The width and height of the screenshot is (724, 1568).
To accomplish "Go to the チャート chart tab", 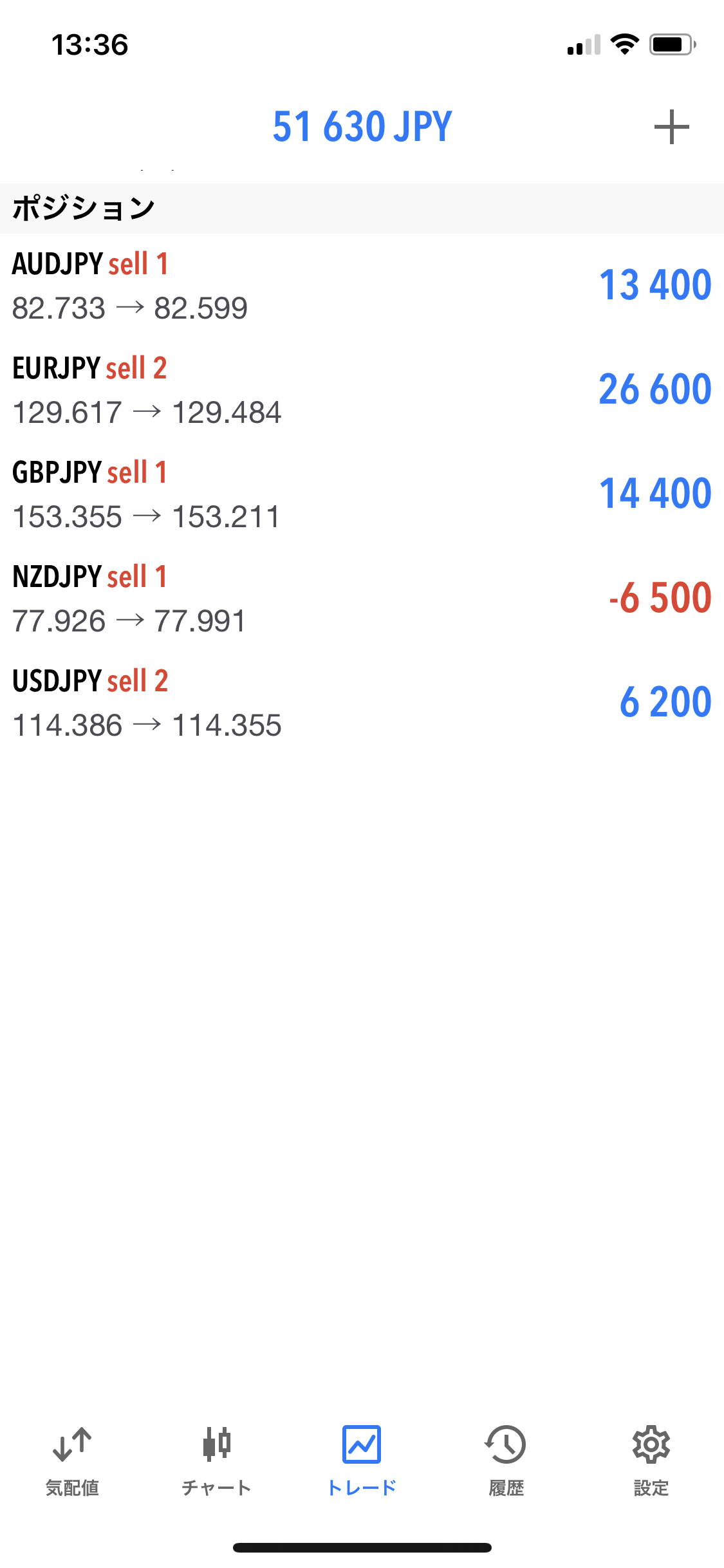I will coord(216,1461).
